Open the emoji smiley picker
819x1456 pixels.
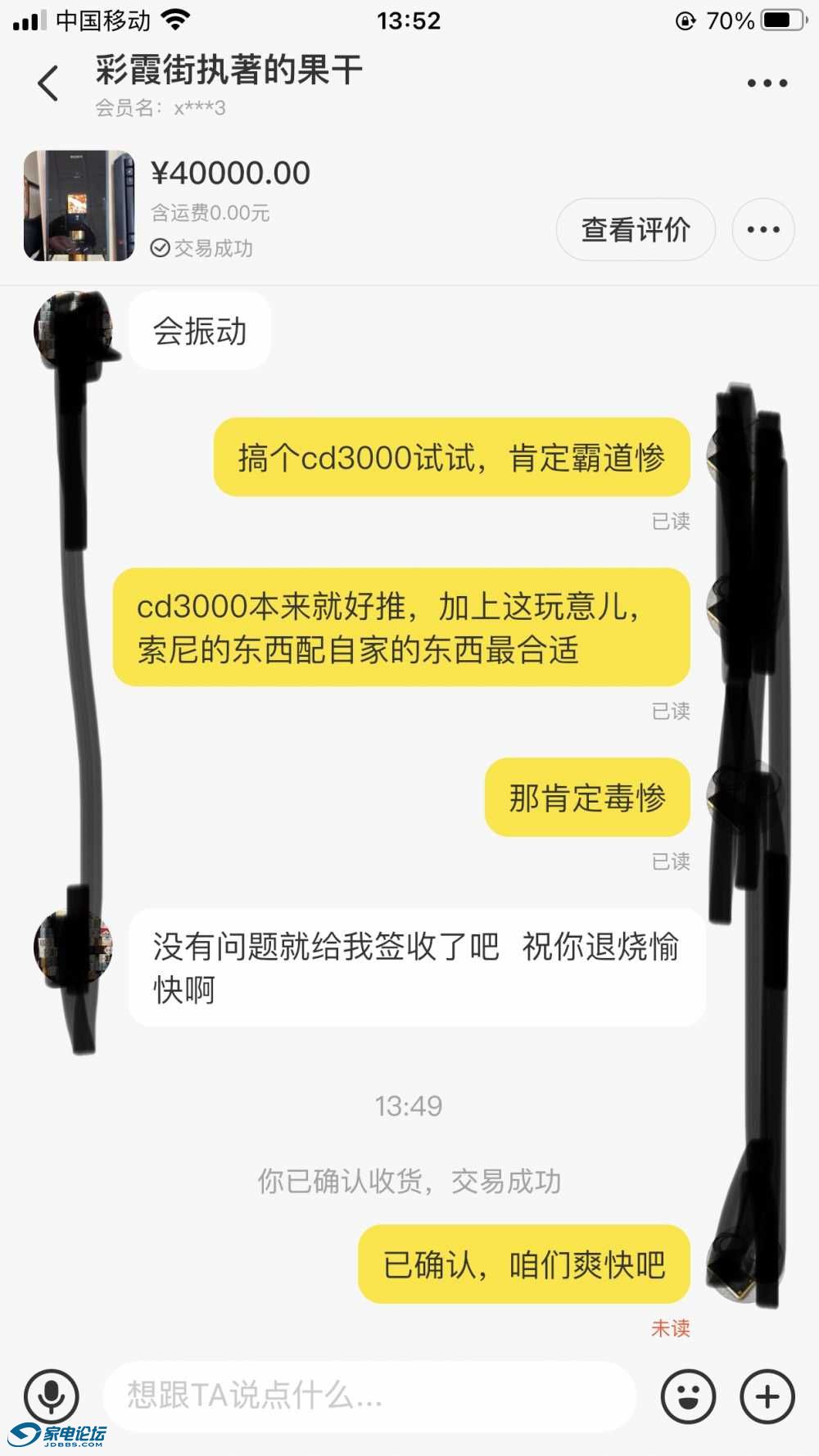687,1396
